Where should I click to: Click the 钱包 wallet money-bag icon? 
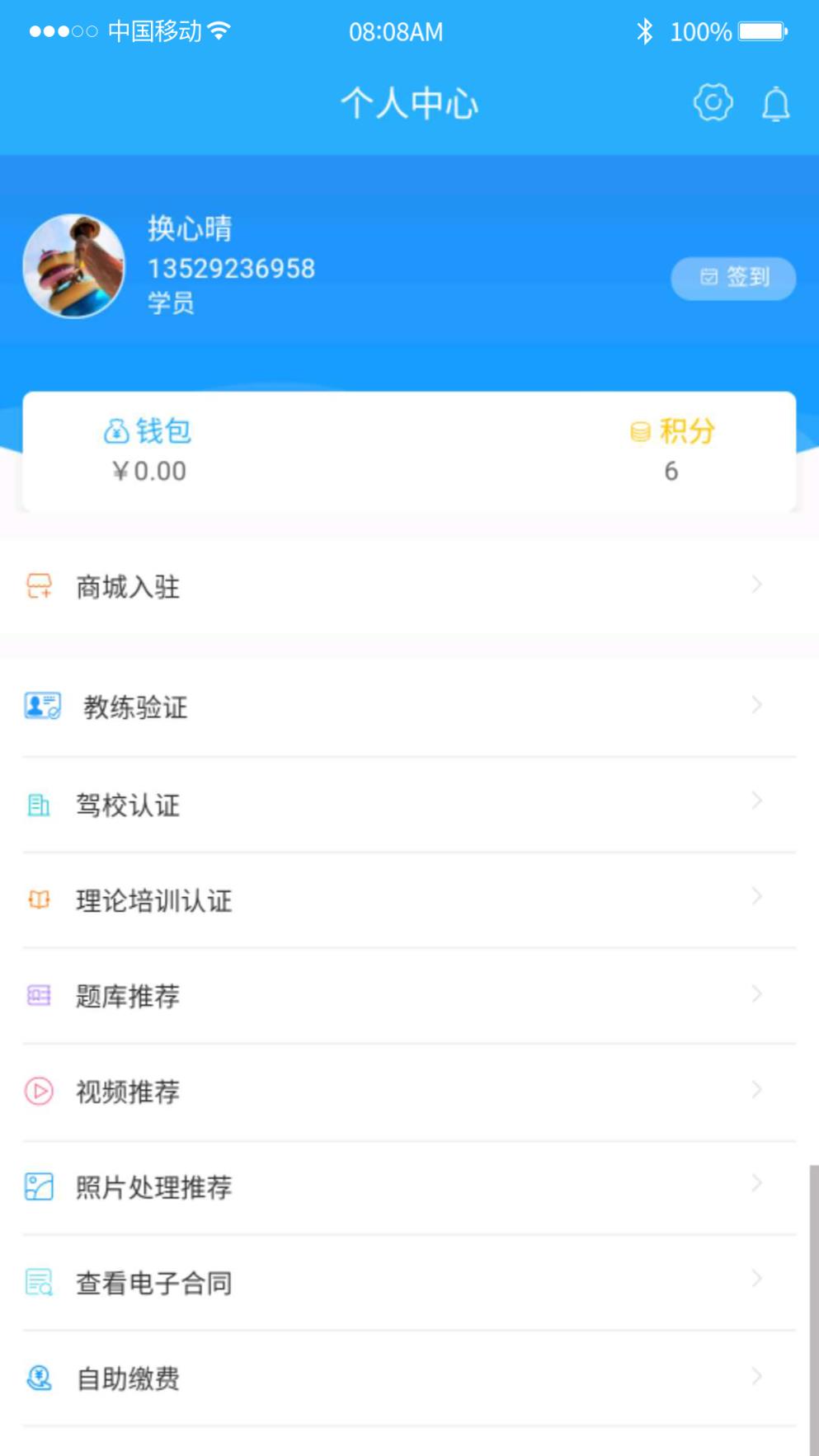point(116,430)
